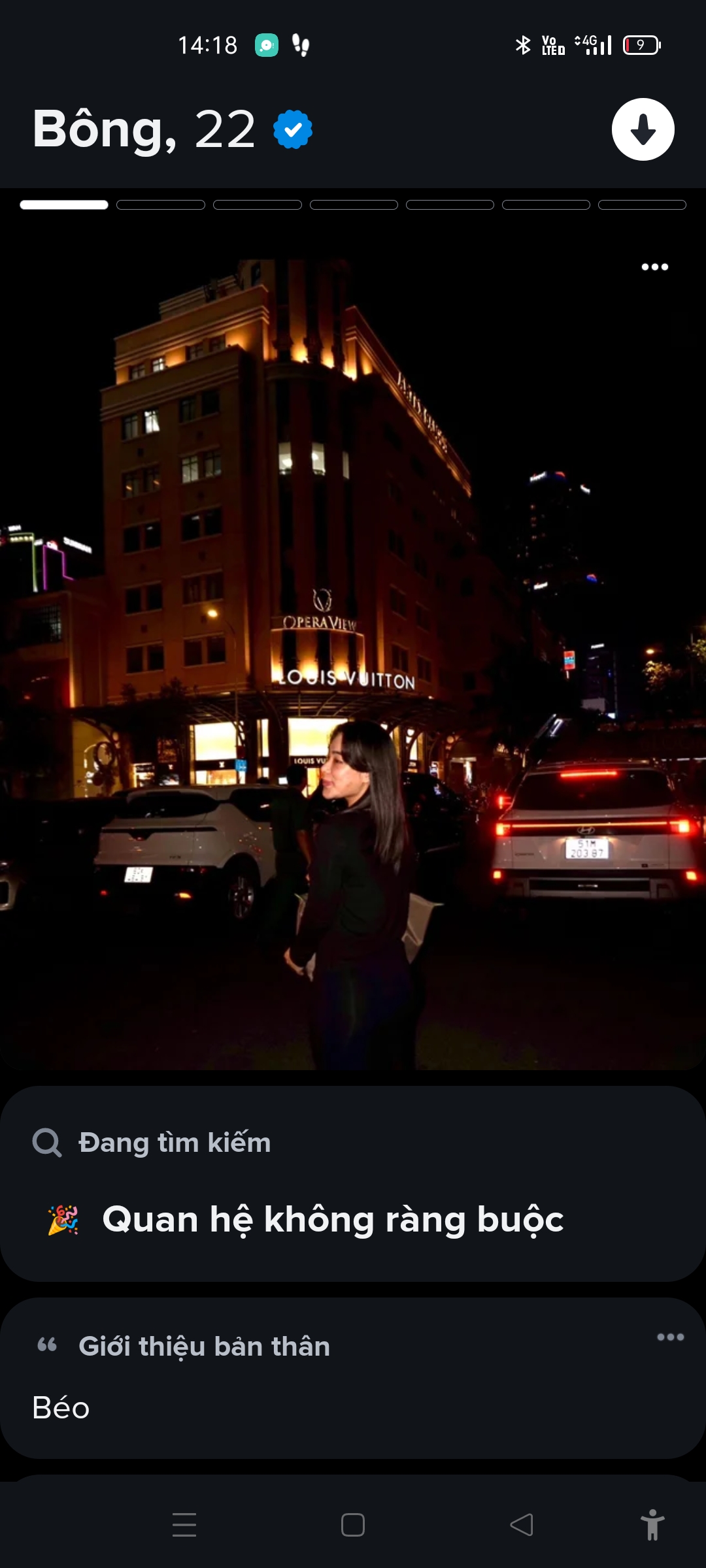Tap the profile photo to advance the story
Image resolution: width=706 pixels, height=1568 pixels.
(x=353, y=653)
